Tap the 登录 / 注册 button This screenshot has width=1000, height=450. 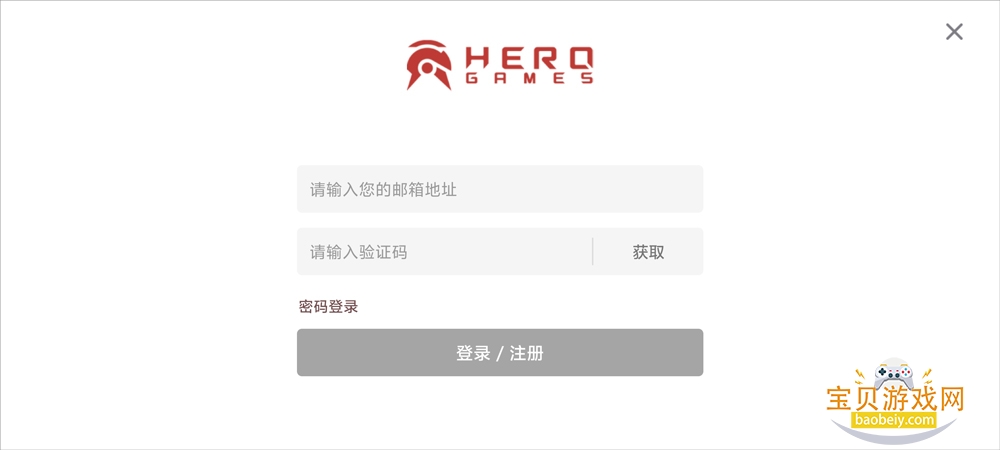click(x=499, y=353)
